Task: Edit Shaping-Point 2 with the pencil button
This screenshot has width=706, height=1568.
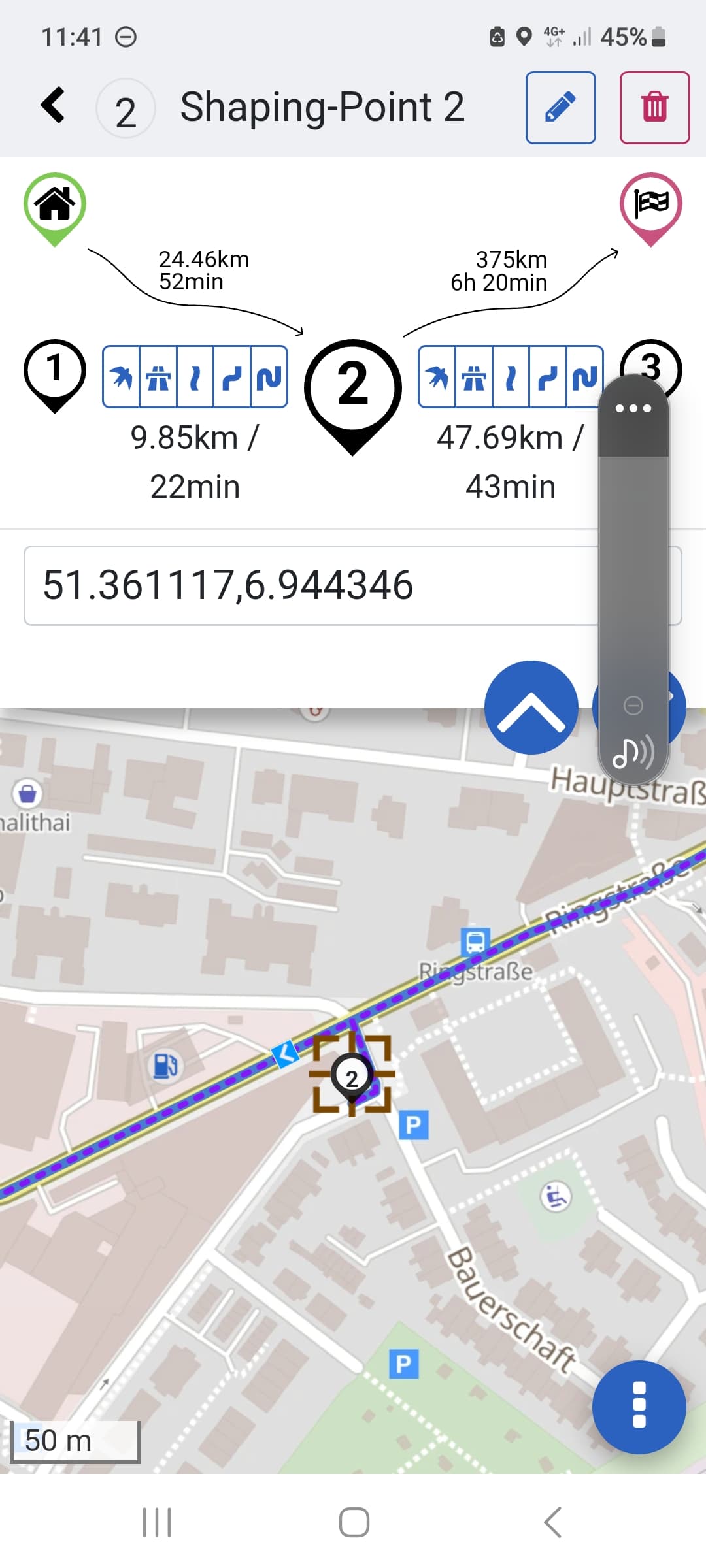Action: (x=560, y=108)
